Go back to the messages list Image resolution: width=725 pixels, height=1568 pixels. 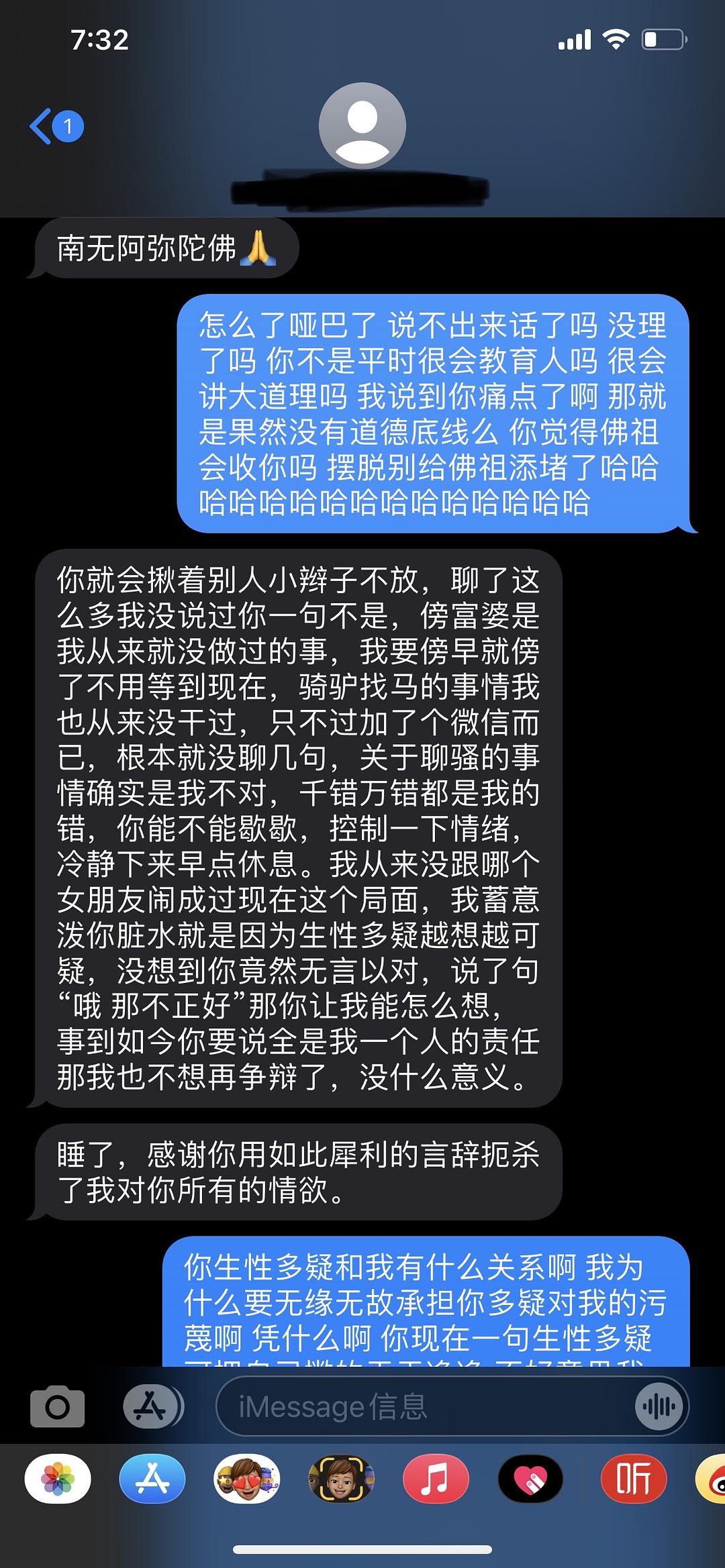click(x=55, y=126)
